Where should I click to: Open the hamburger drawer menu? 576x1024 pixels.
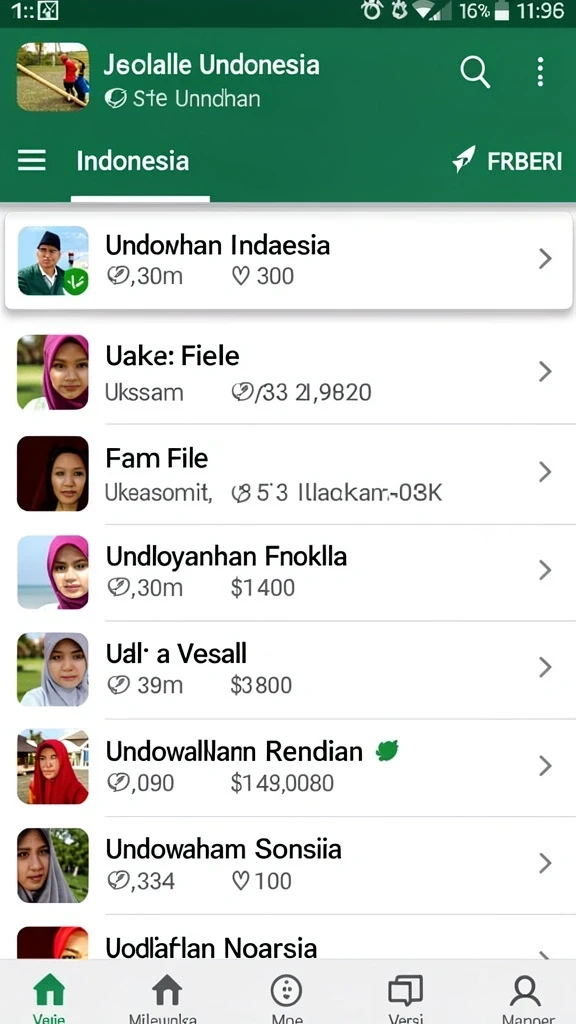[31, 160]
